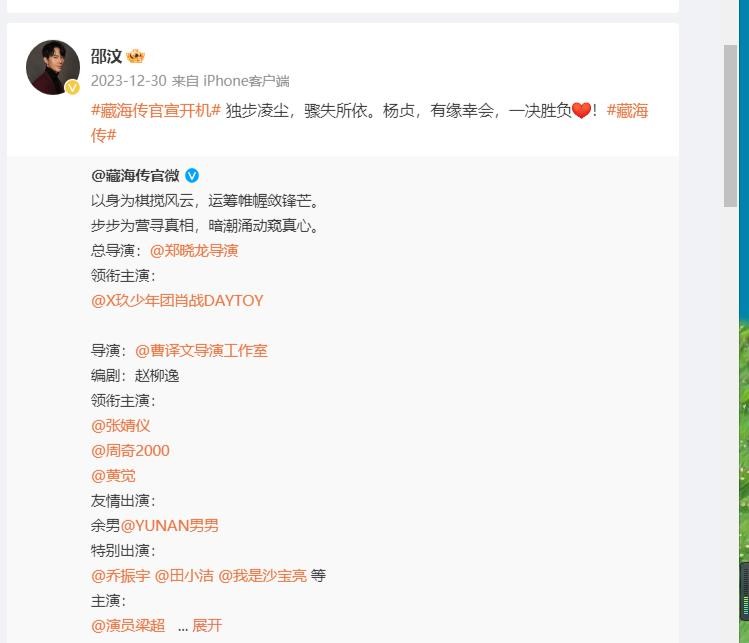749x643 pixels.
Task: Open mention @X玖少年团肖战DAYTOY
Action: point(177,300)
